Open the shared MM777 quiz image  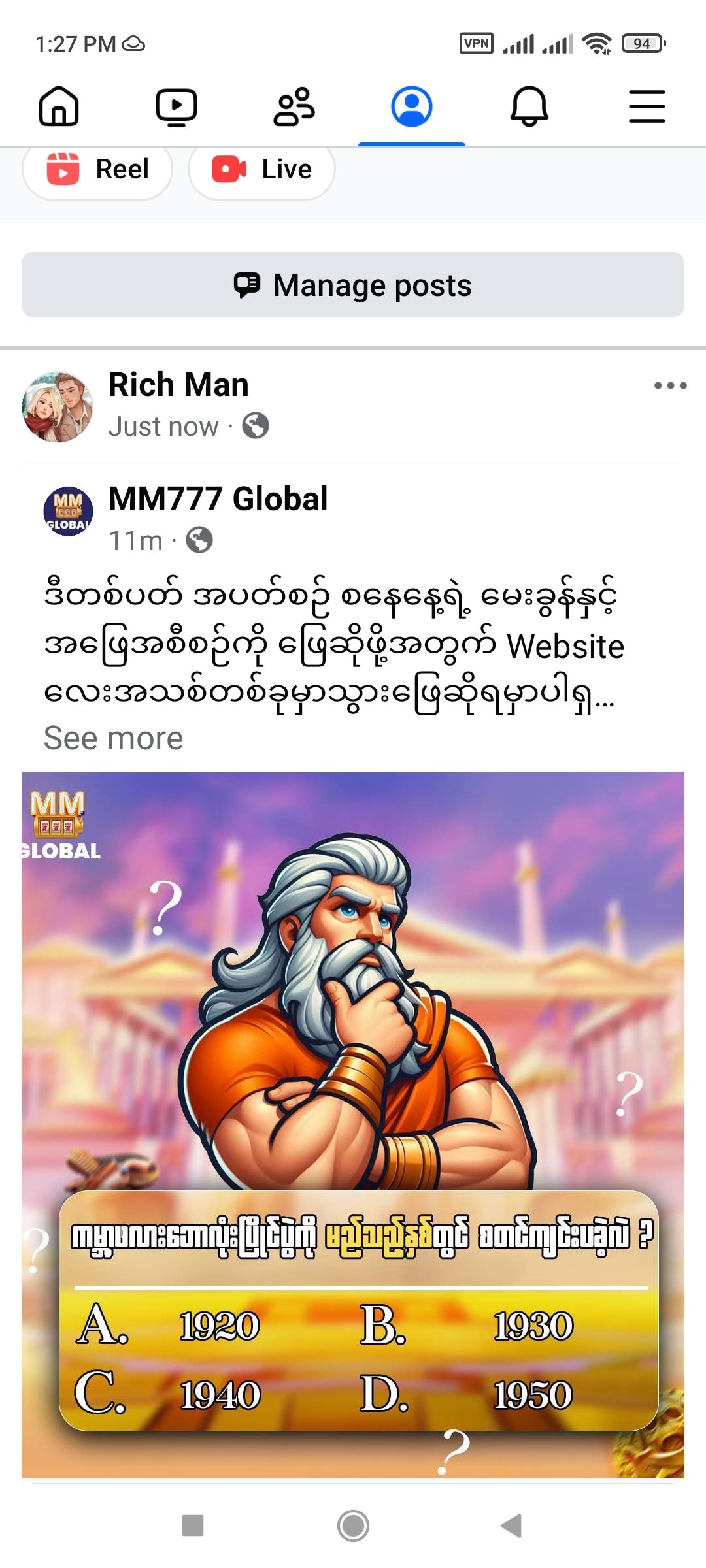click(x=353, y=1124)
